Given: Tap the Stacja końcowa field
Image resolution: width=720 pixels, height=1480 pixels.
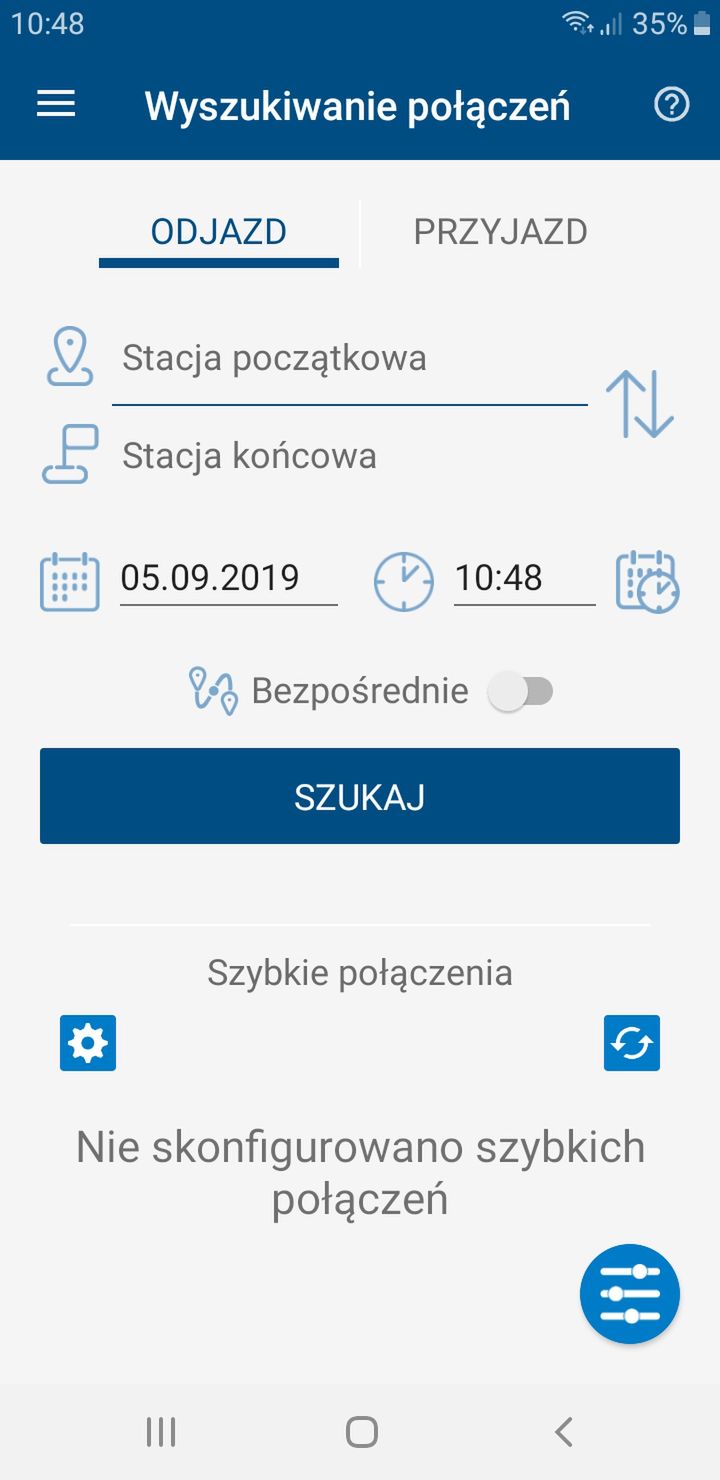Looking at the screenshot, I should click(349, 456).
